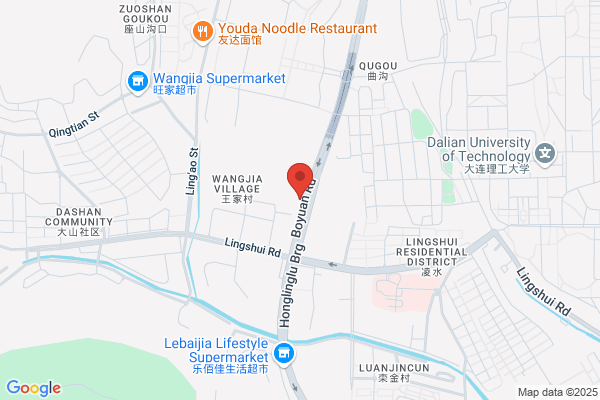This screenshot has height=400, width=600.
Task: Open Youda Noodle Restaurant marker
Action: 202,32
